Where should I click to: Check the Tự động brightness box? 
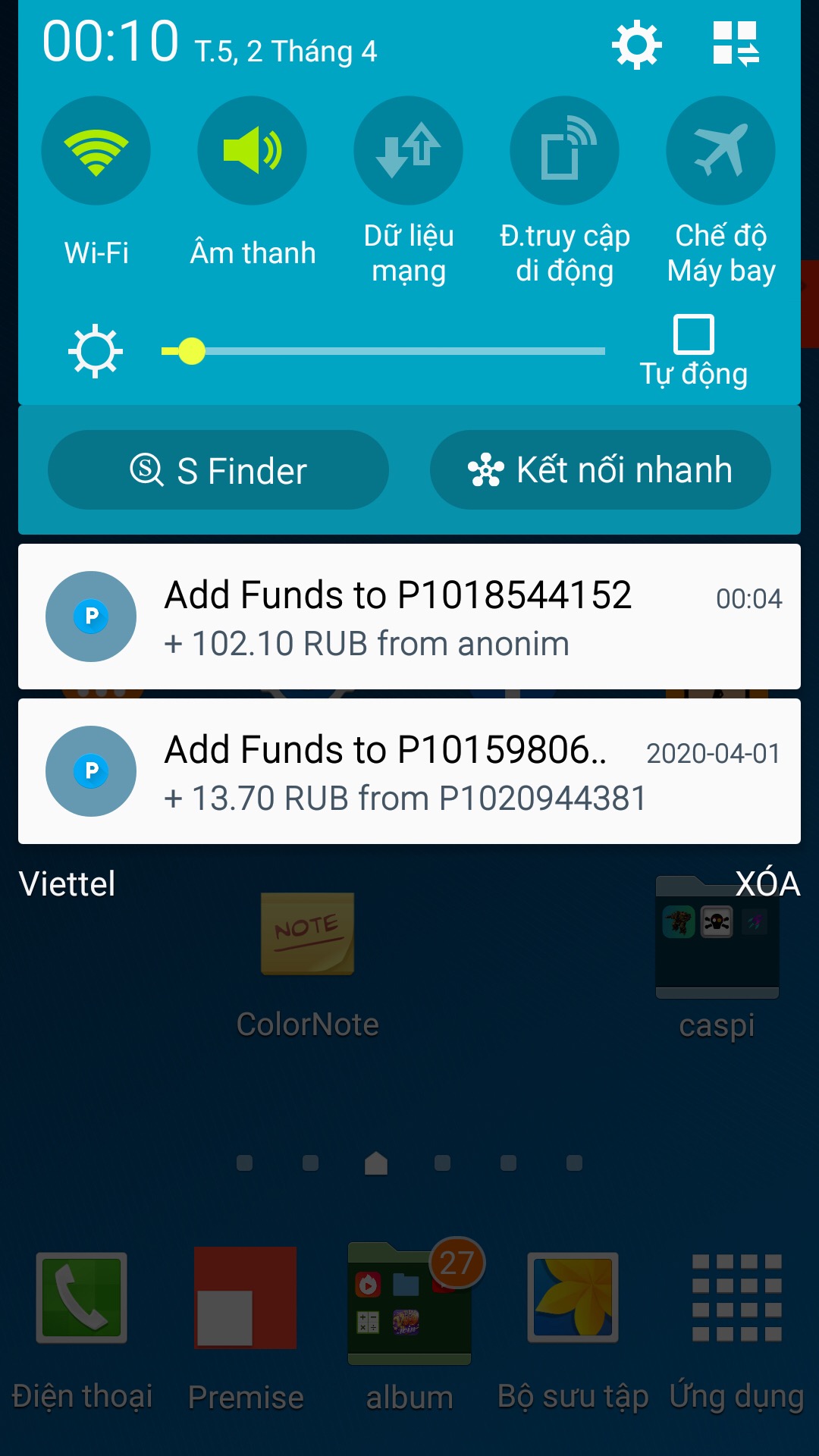[693, 334]
